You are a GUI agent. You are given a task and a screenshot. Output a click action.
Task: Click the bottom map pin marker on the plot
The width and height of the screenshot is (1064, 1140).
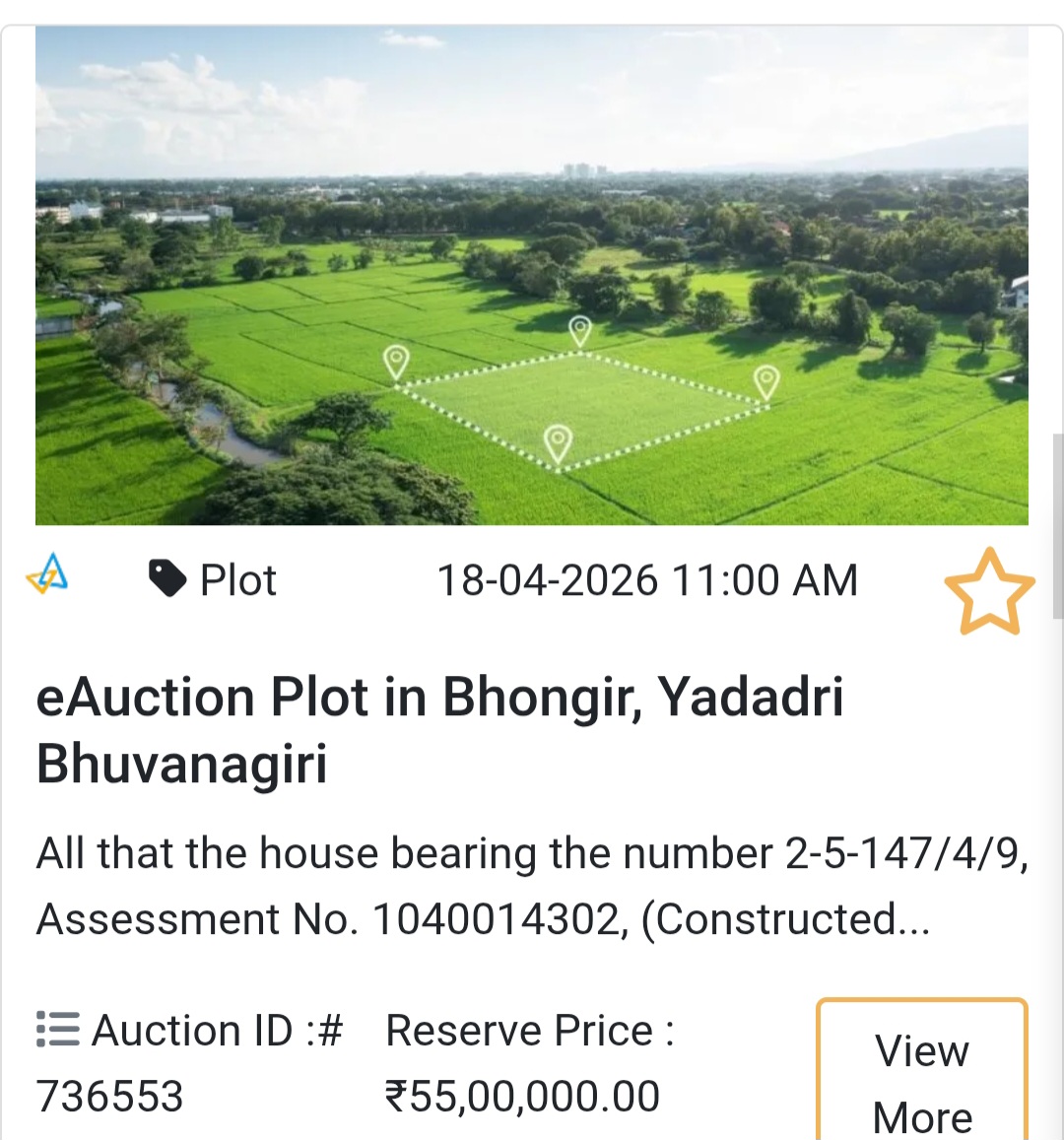559,437
